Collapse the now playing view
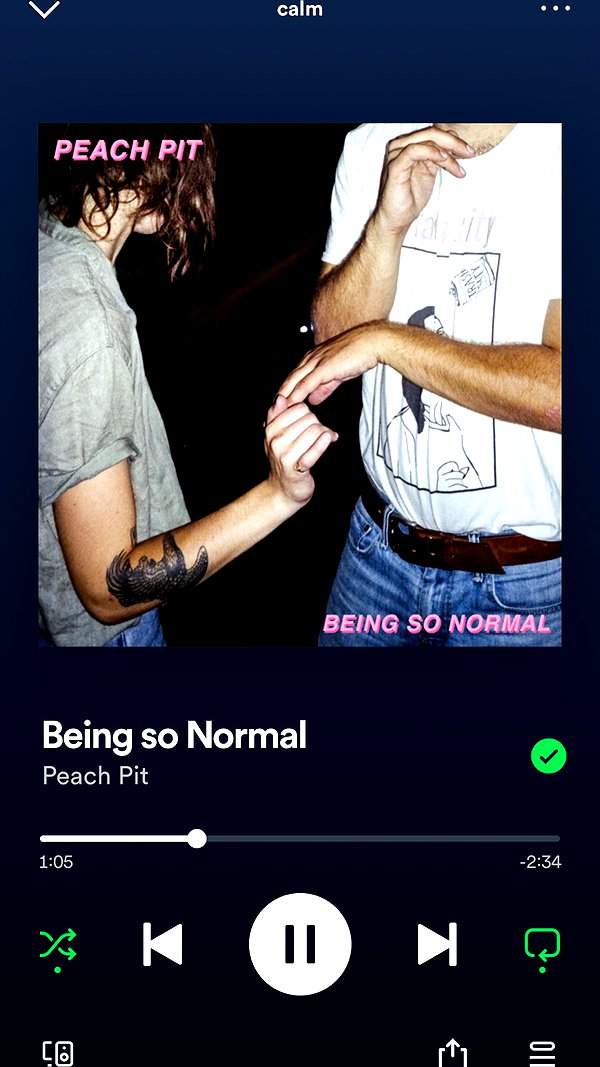This screenshot has width=600, height=1067. (x=44, y=9)
